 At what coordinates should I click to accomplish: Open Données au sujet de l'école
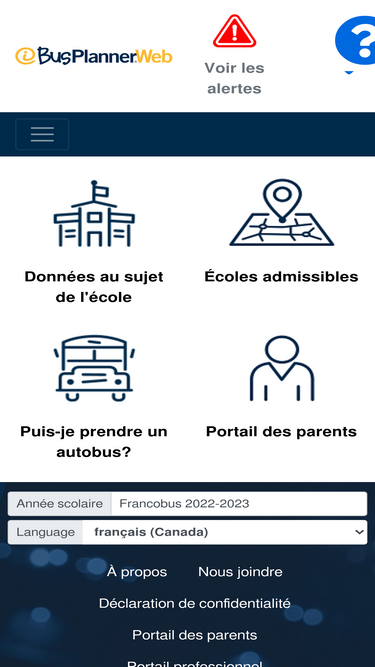point(94,241)
